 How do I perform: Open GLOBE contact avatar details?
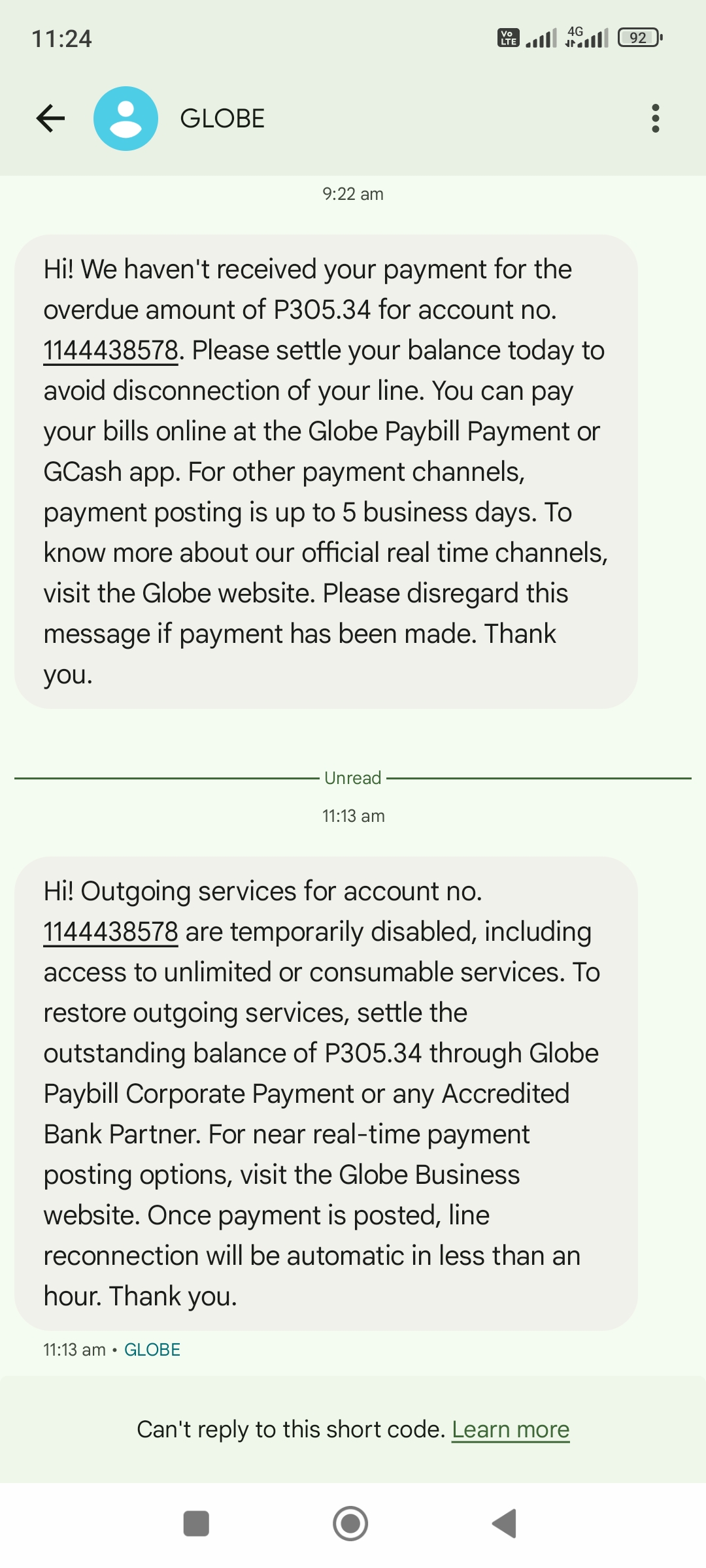click(x=126, y=118)
